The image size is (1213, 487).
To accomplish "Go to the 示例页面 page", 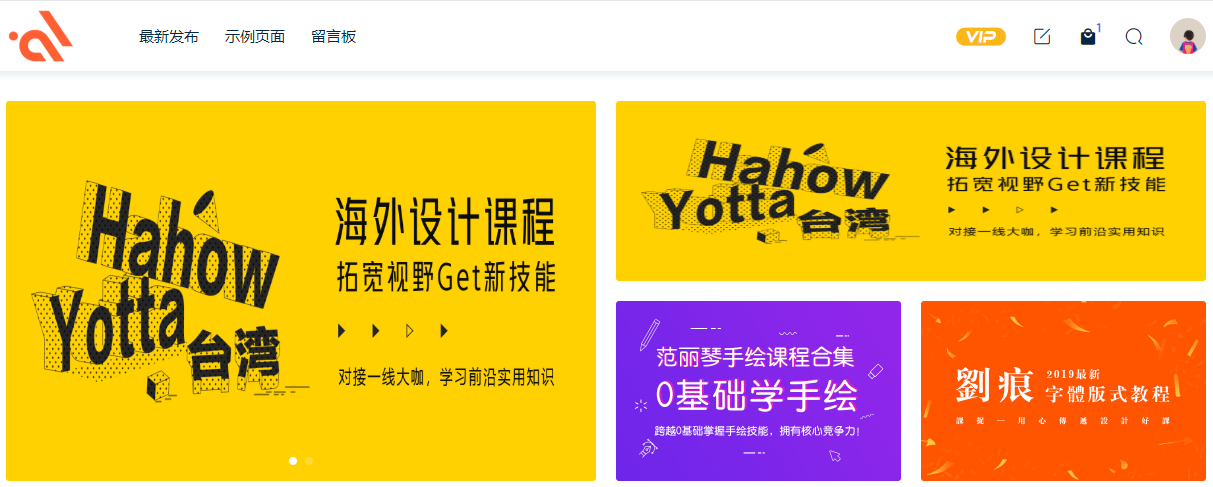I will 255,37.
